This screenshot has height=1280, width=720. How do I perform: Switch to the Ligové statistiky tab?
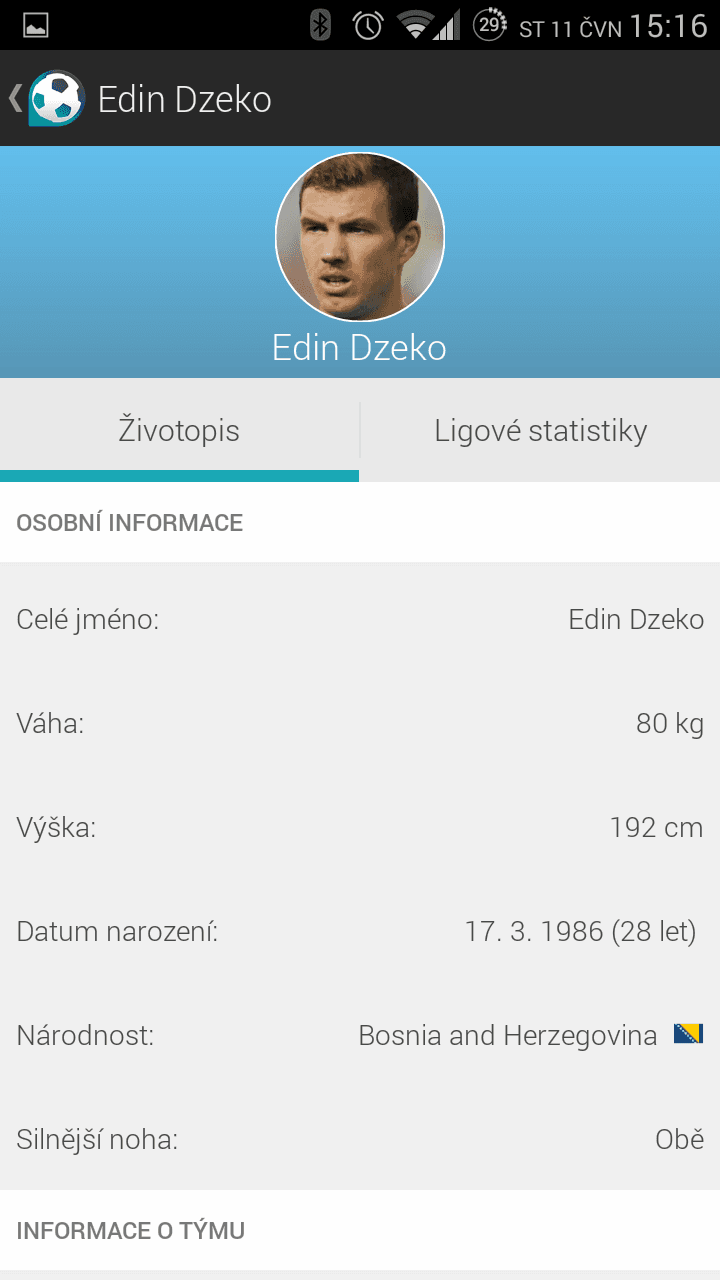[540, 431]
